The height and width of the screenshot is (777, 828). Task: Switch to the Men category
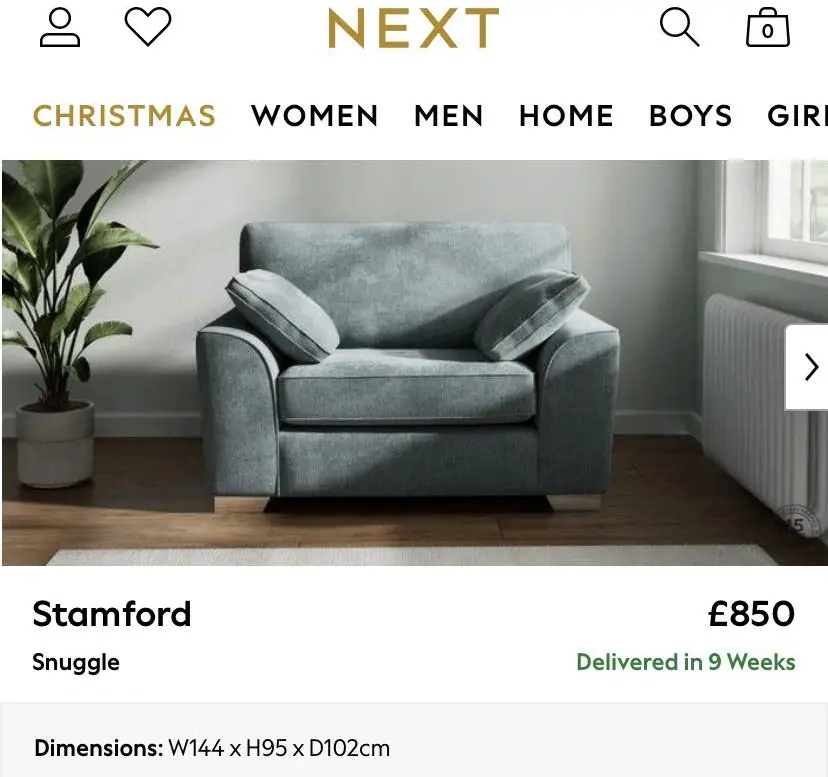coord(448,116)
